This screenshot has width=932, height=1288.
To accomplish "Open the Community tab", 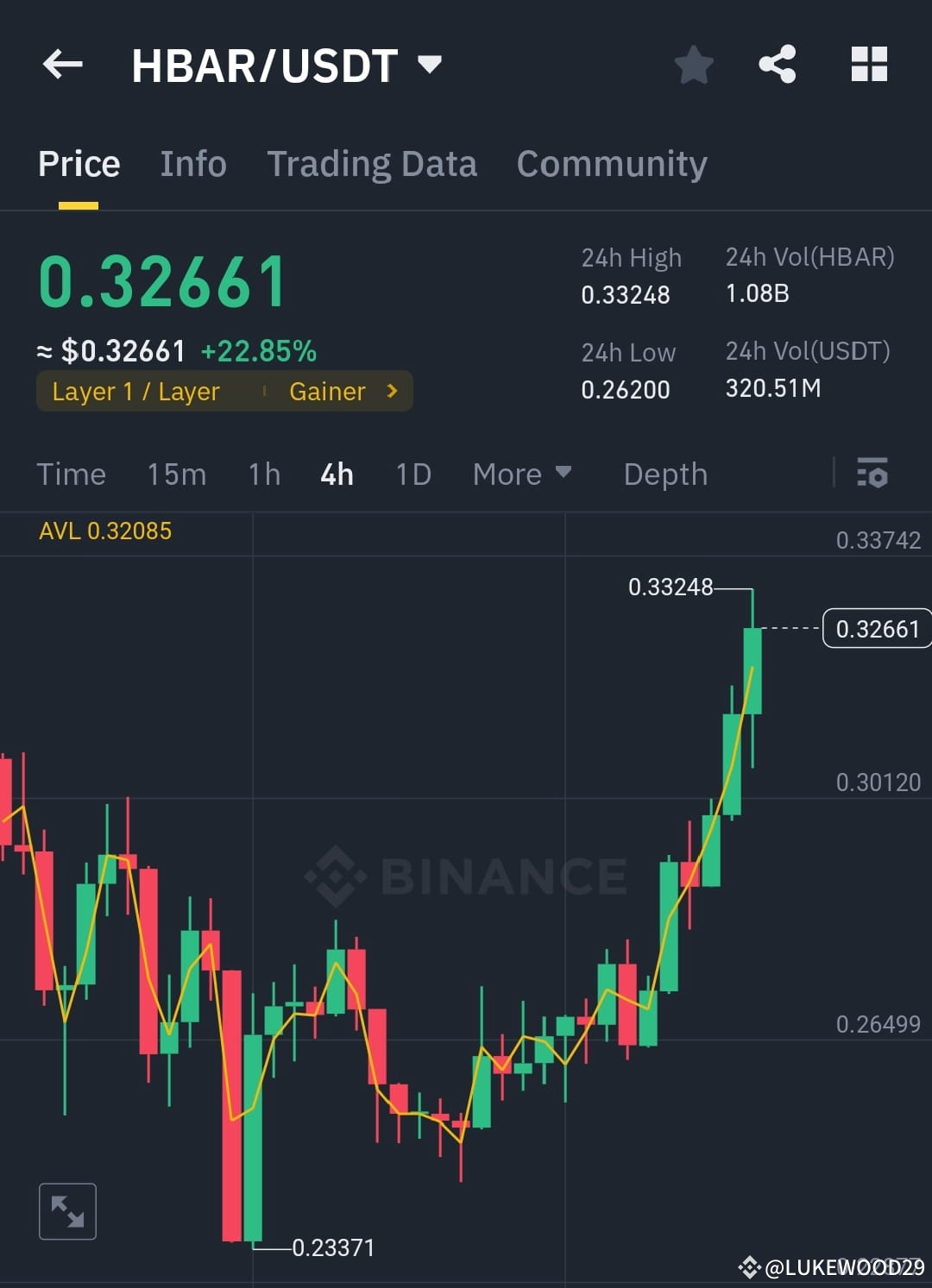I will point(612,163).
